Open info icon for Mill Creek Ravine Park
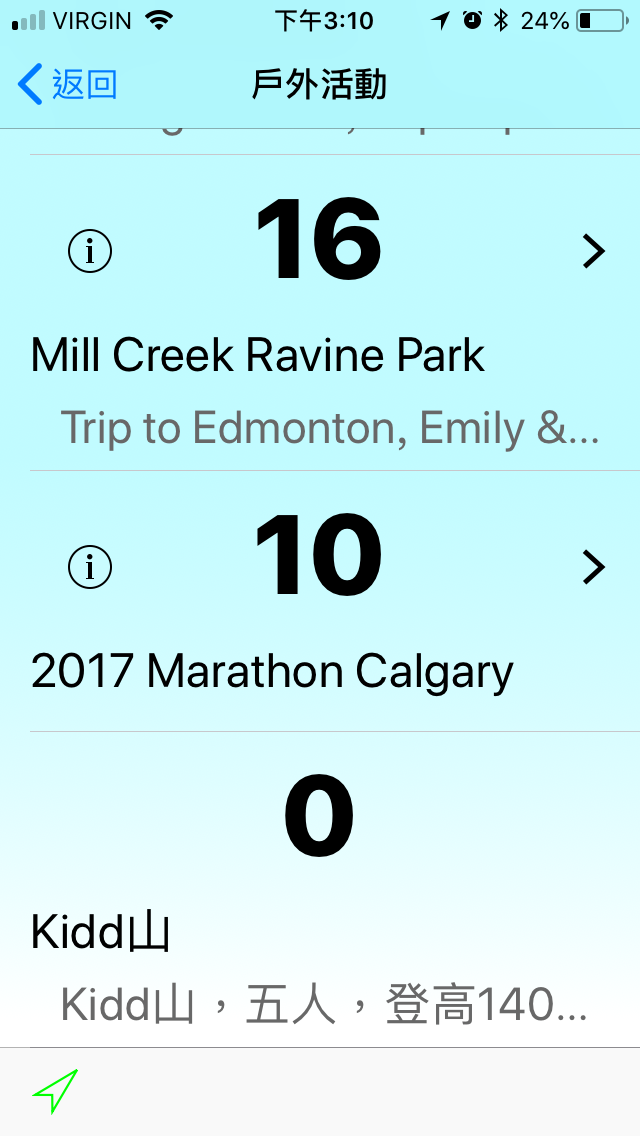Viewport: 640px width, 1136px height. pyautogui.click(x=90, y=251)
